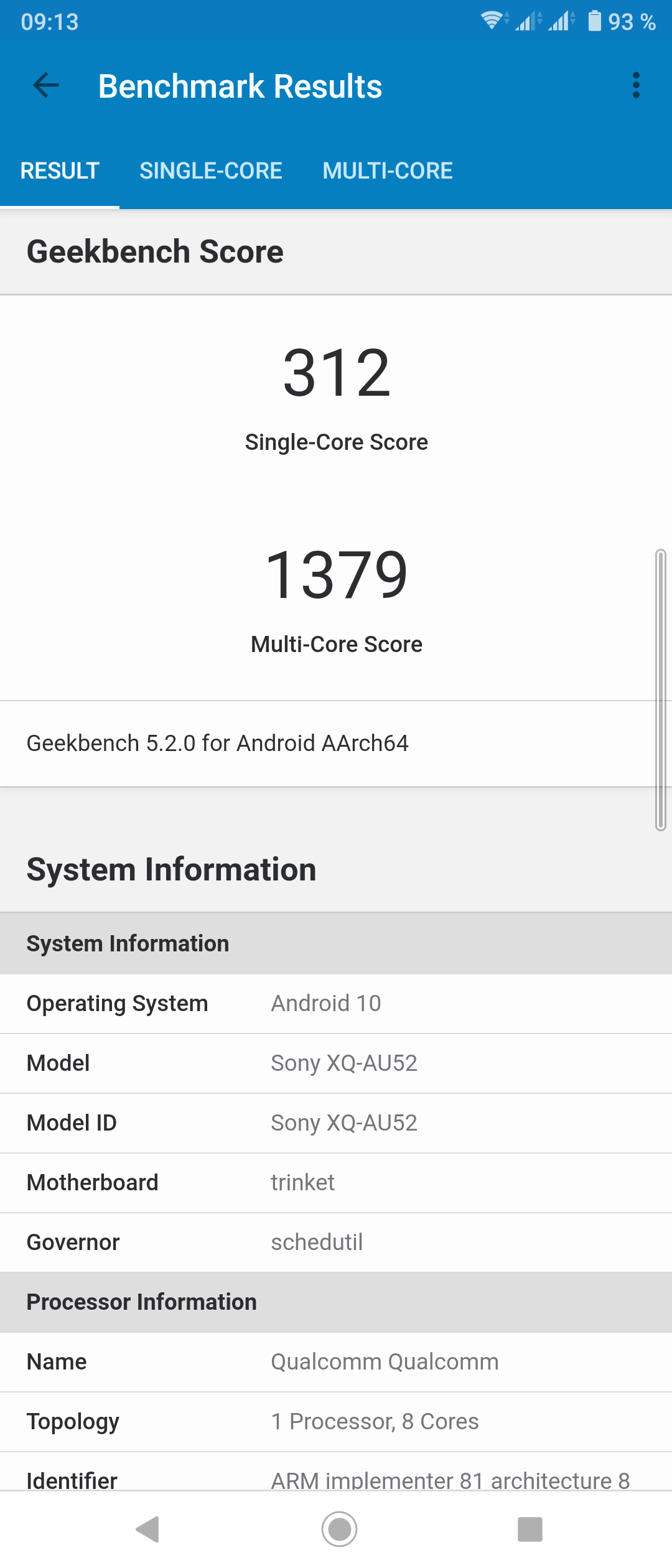This screenshot has width=672, height=1568.
Task: Switch to the Single-Core tab
Action: pyautogui.click(x=211, y=170)
